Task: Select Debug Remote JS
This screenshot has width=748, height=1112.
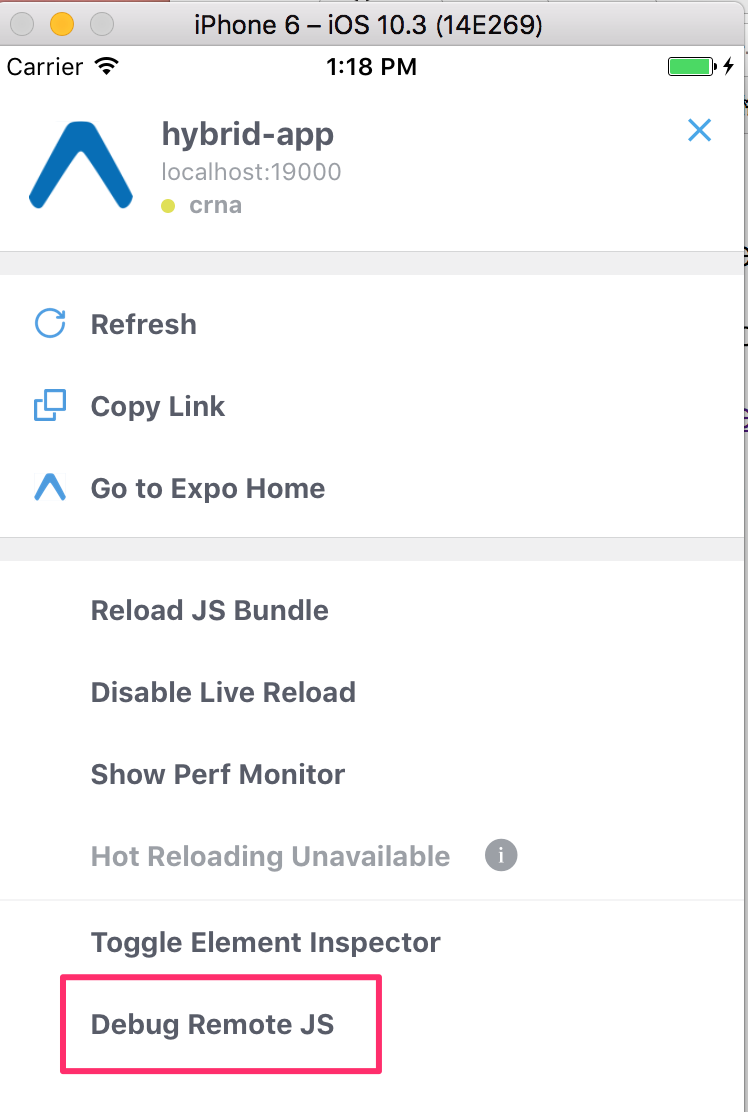Action: [x=212, y=1024]
